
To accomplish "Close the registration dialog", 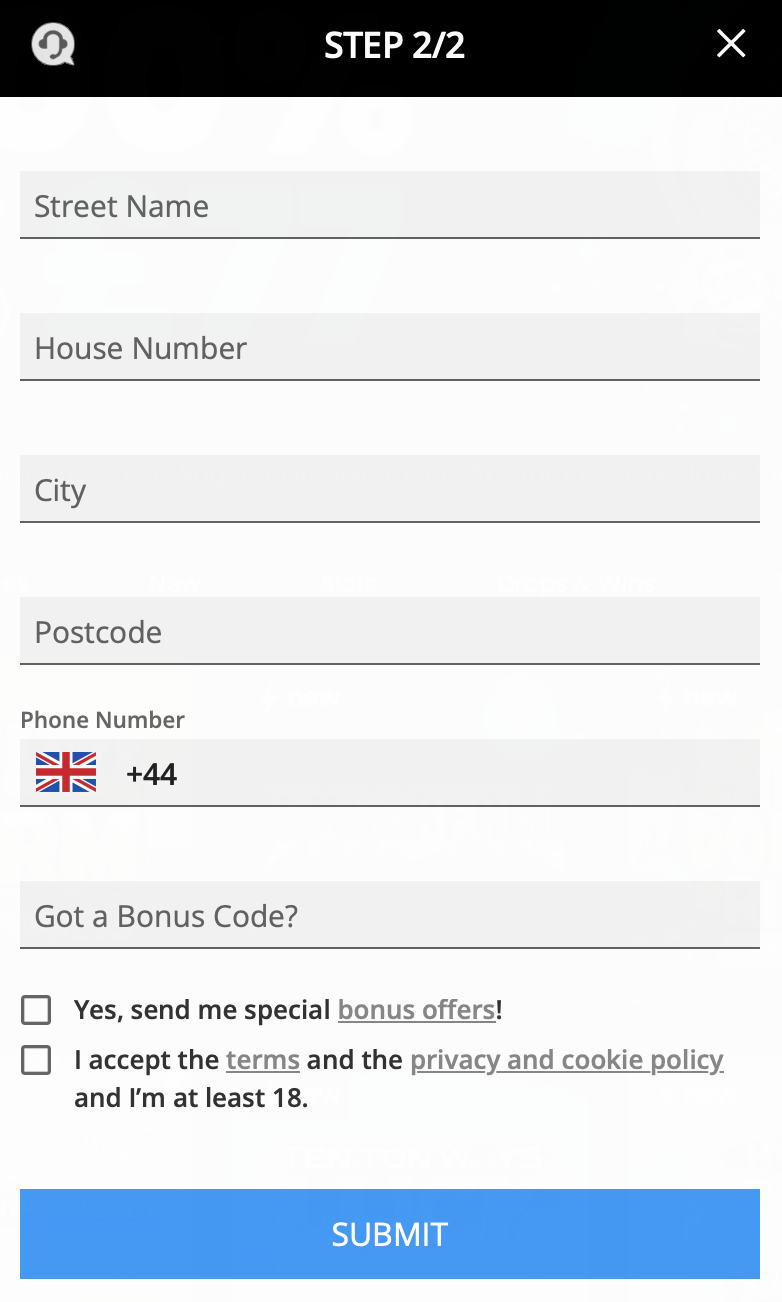I will (x=731, y=44).
